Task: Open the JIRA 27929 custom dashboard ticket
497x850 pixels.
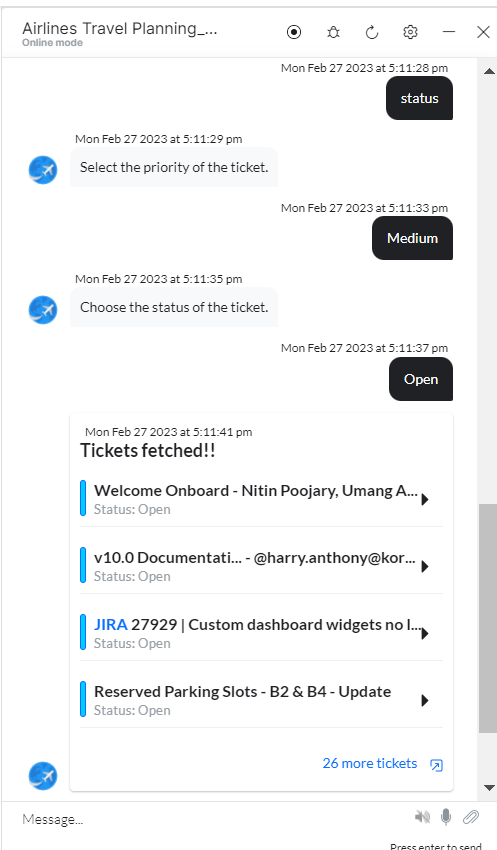Action: point(261,633)
